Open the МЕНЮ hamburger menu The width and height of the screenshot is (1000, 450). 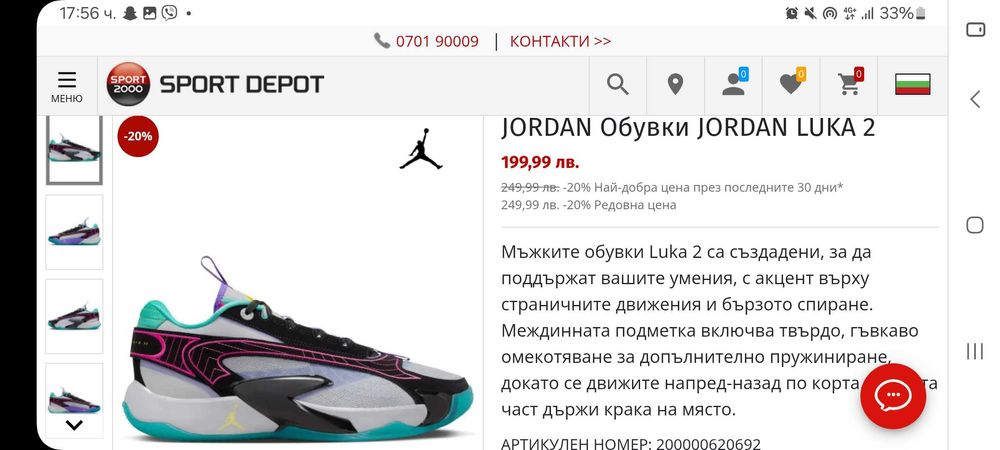point(67,86)
